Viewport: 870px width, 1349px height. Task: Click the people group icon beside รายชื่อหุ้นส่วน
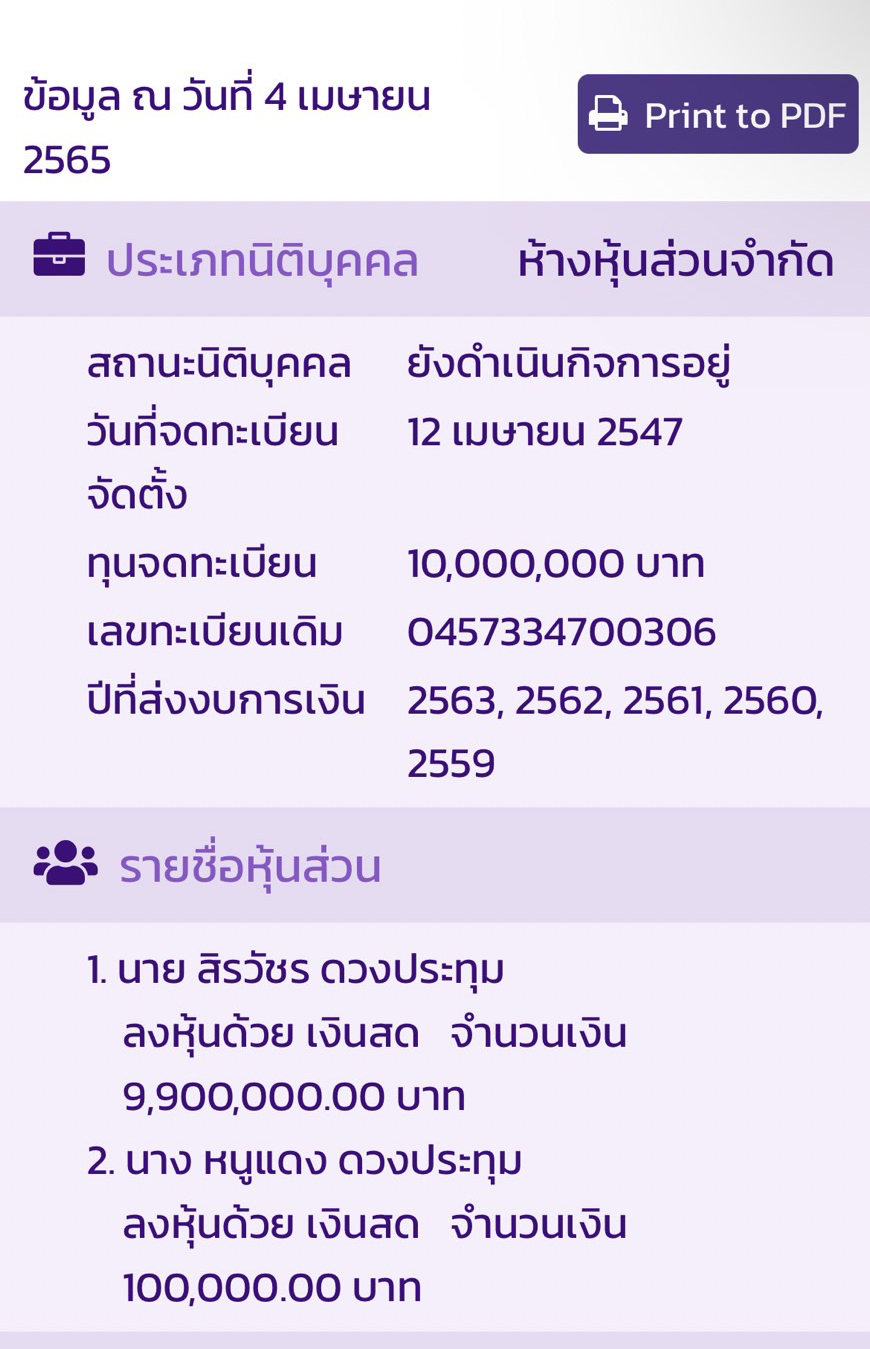(65, 864)
